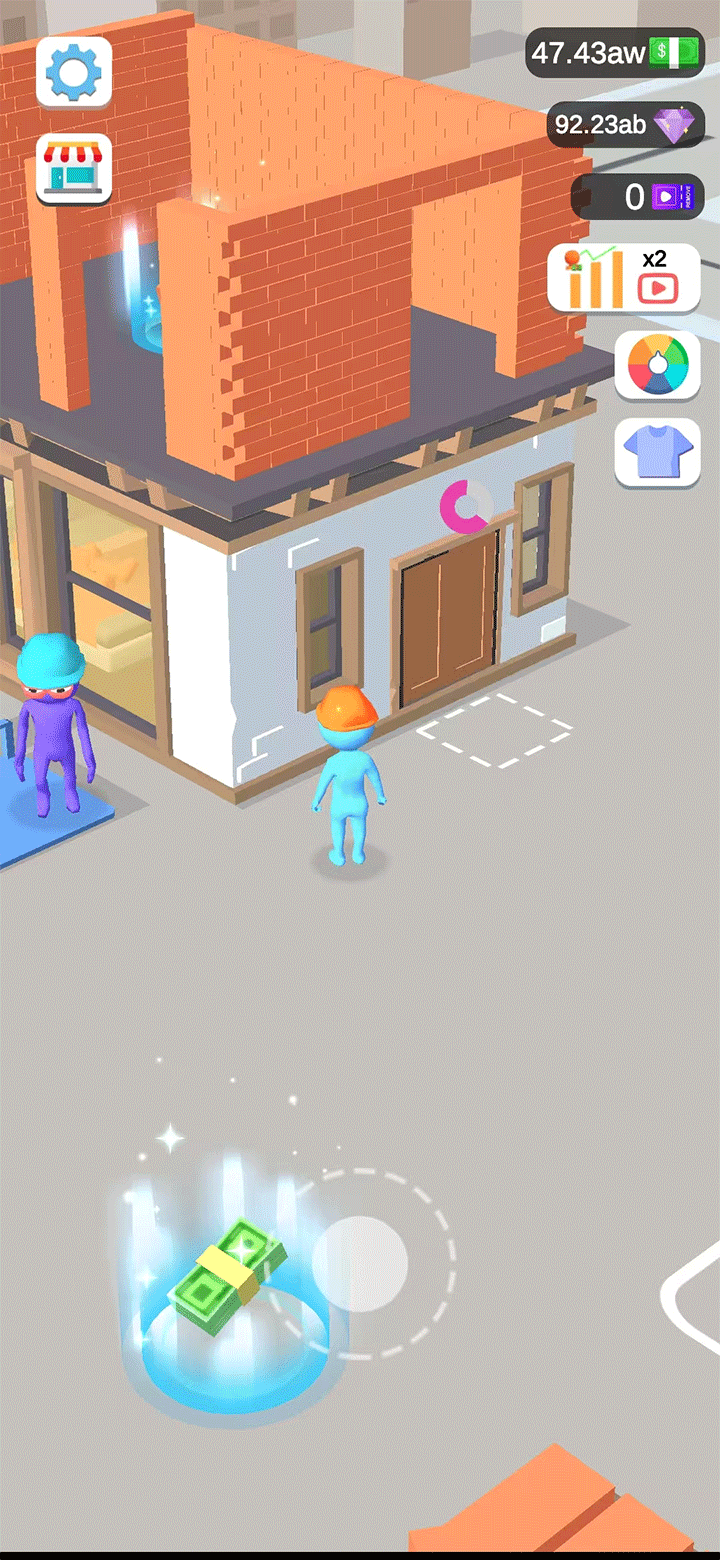This screenshot has width=720, height=1560.
Task: Open the settings gear
Action: tap(74, 72)
